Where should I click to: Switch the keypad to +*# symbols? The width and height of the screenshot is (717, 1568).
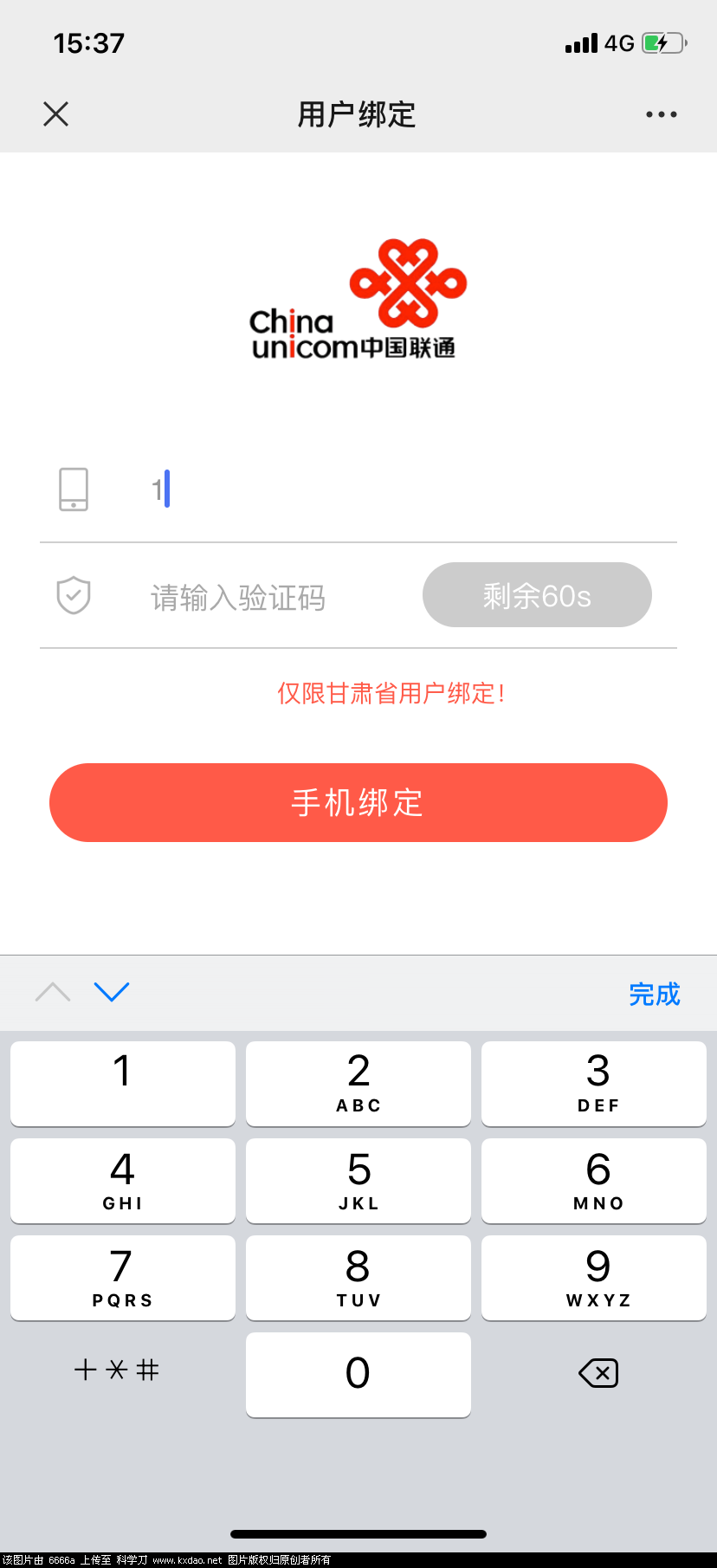[117, 1370]
